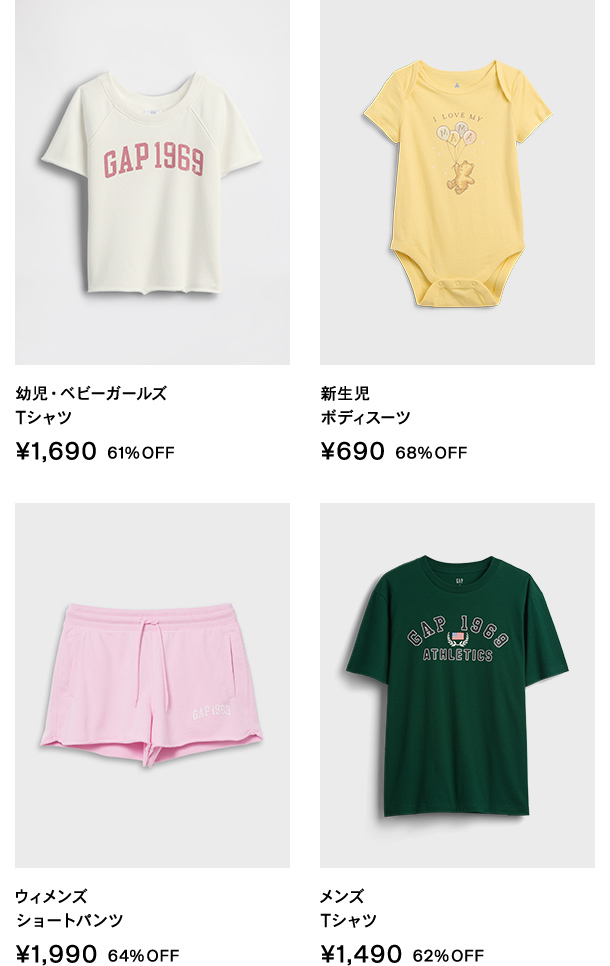View the 新生児 ボディスーツ item
This screenshot has width=610, height=966.
[x=457, y=182]
